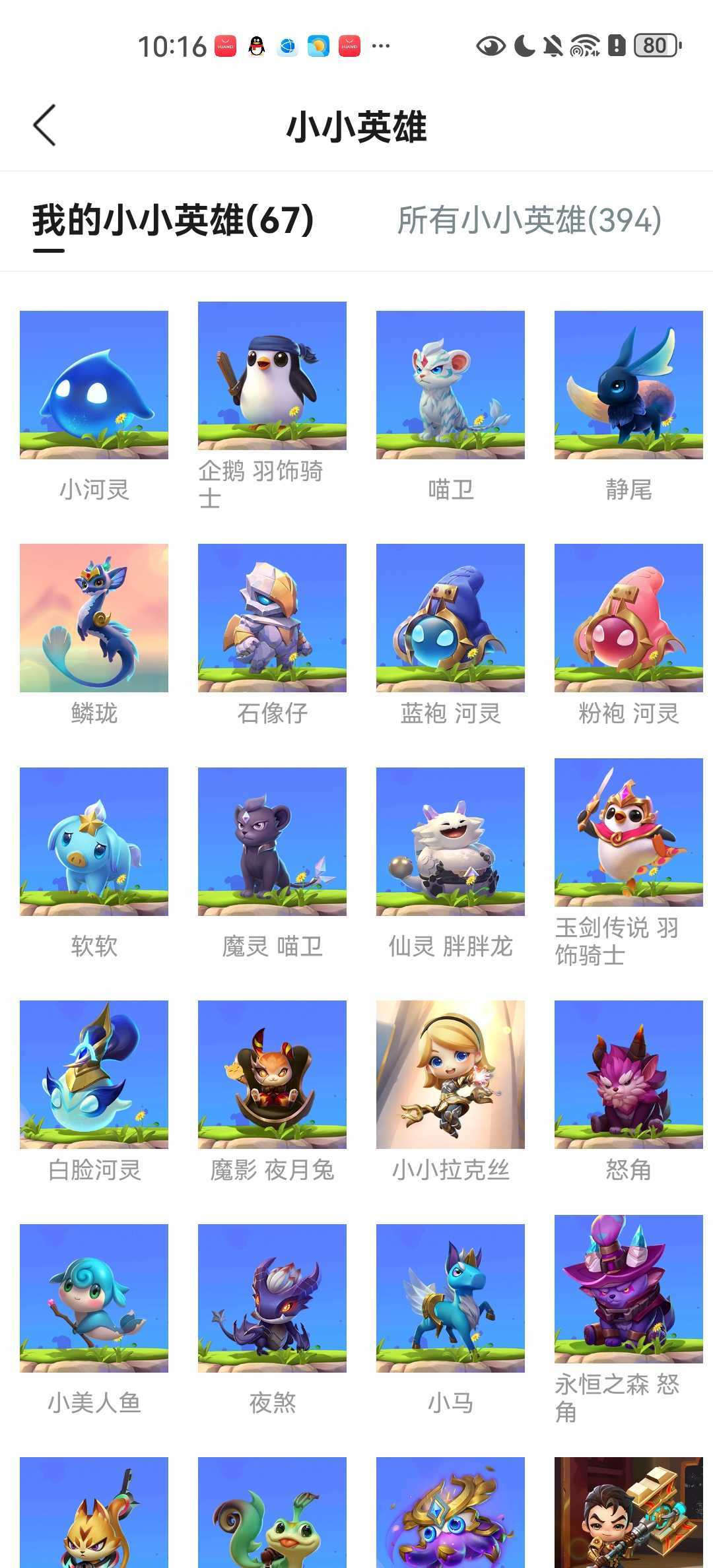Open the 软软 hero tile

point(94,841)
